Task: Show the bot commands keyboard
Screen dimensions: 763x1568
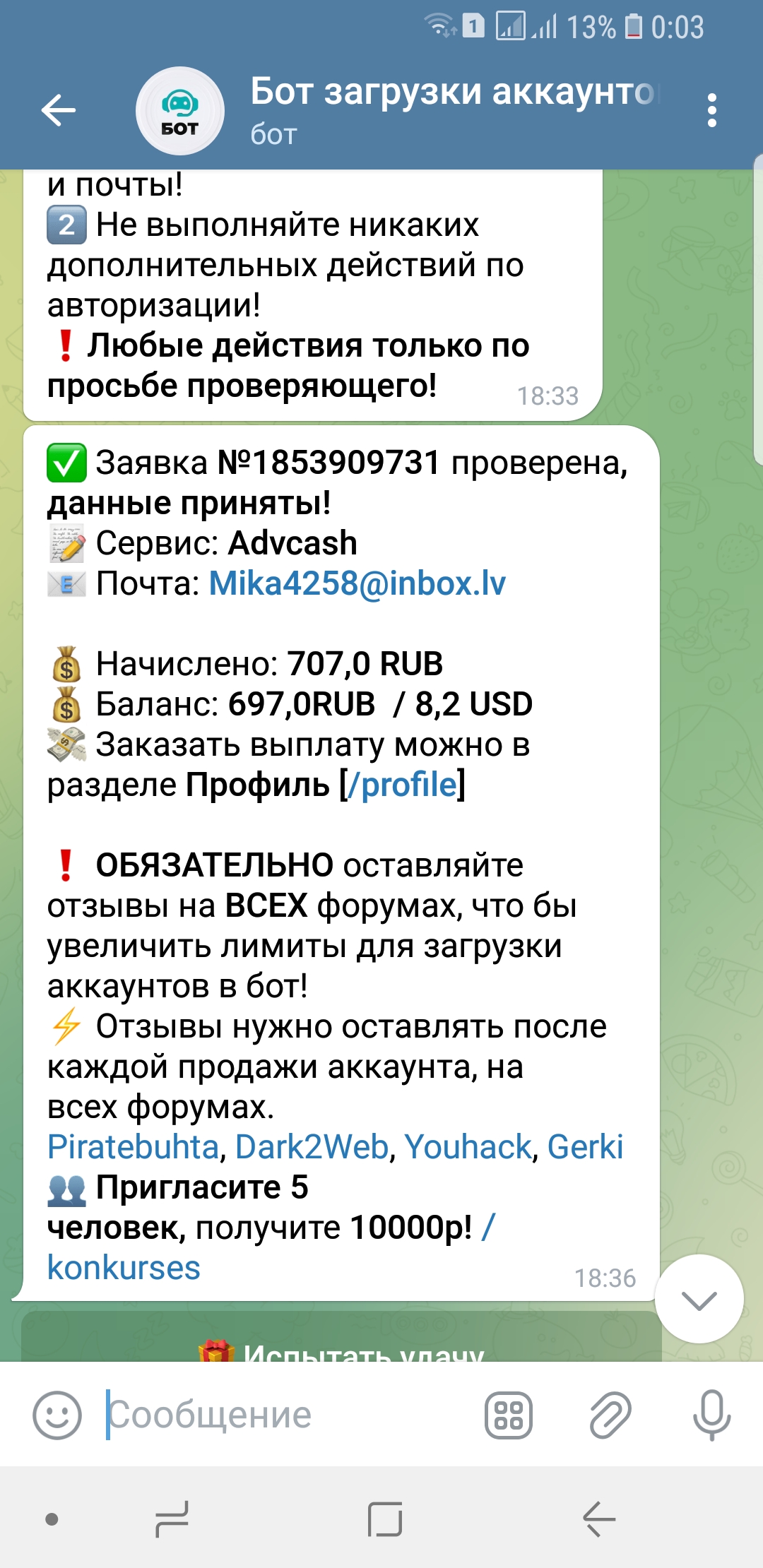Action: pos(508,1415)
